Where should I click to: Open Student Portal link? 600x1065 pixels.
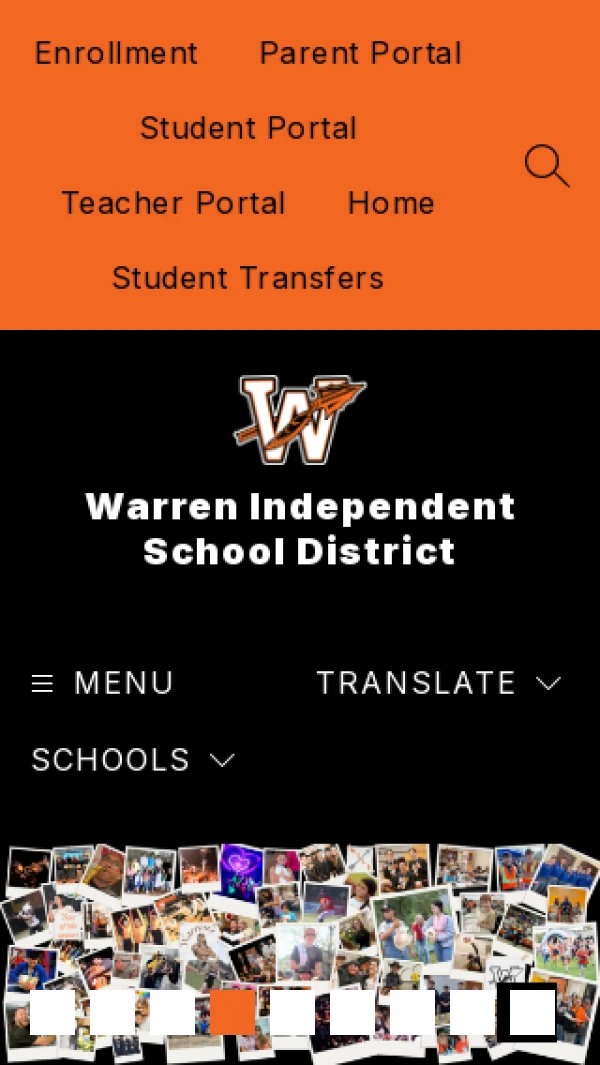pos(248,128)
